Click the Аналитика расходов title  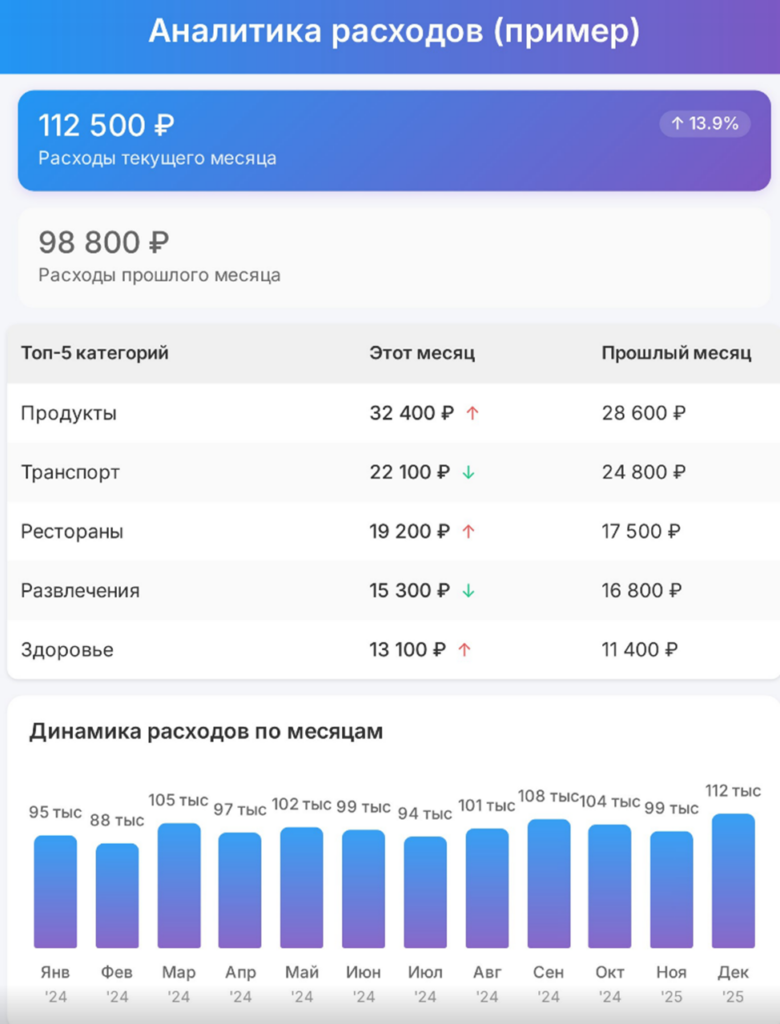coord(390,34)
